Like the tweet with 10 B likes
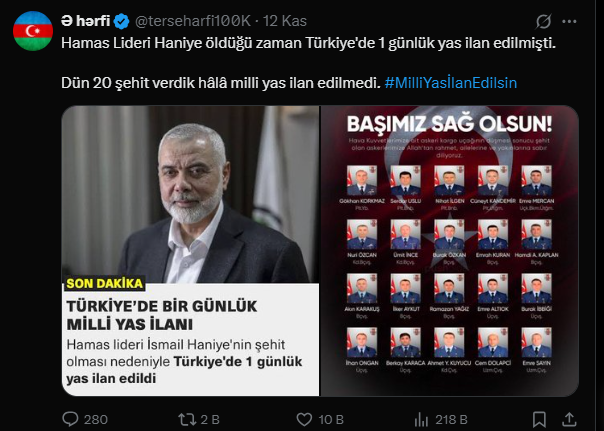604x431 pixels. (x=302, y=419)
